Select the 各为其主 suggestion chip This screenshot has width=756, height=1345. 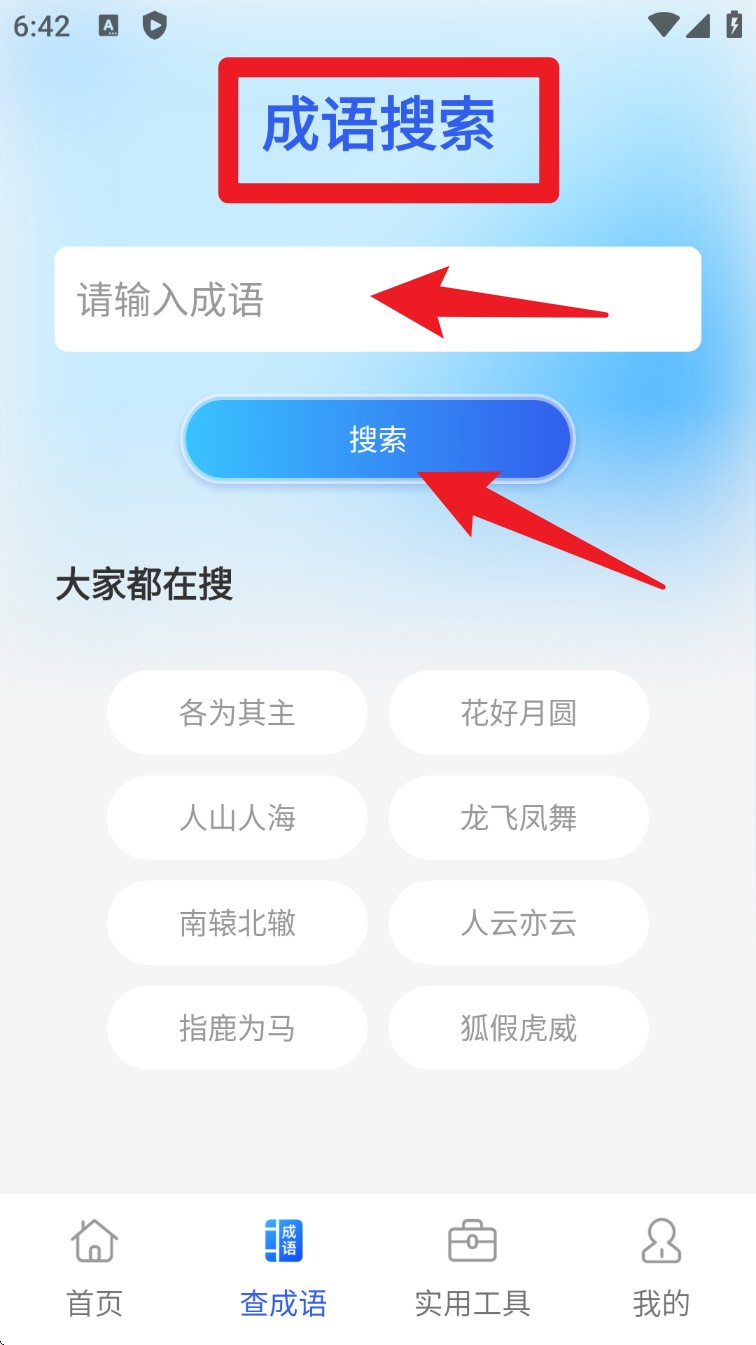pyautogui.click(x=237, y=713)
